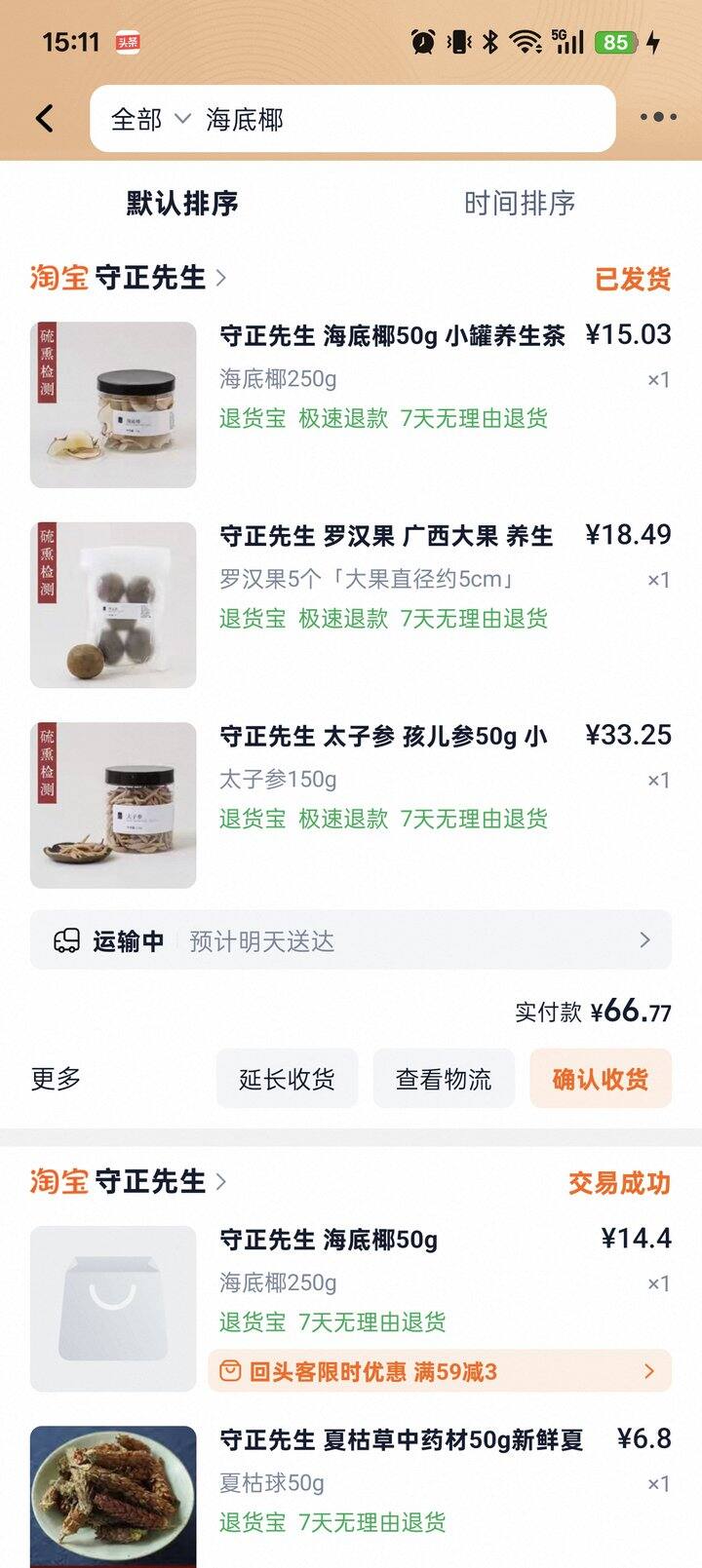Tap 更多 for more order options
The width and height of the screenshot is (702, 1568).
tap(56, 1079)
